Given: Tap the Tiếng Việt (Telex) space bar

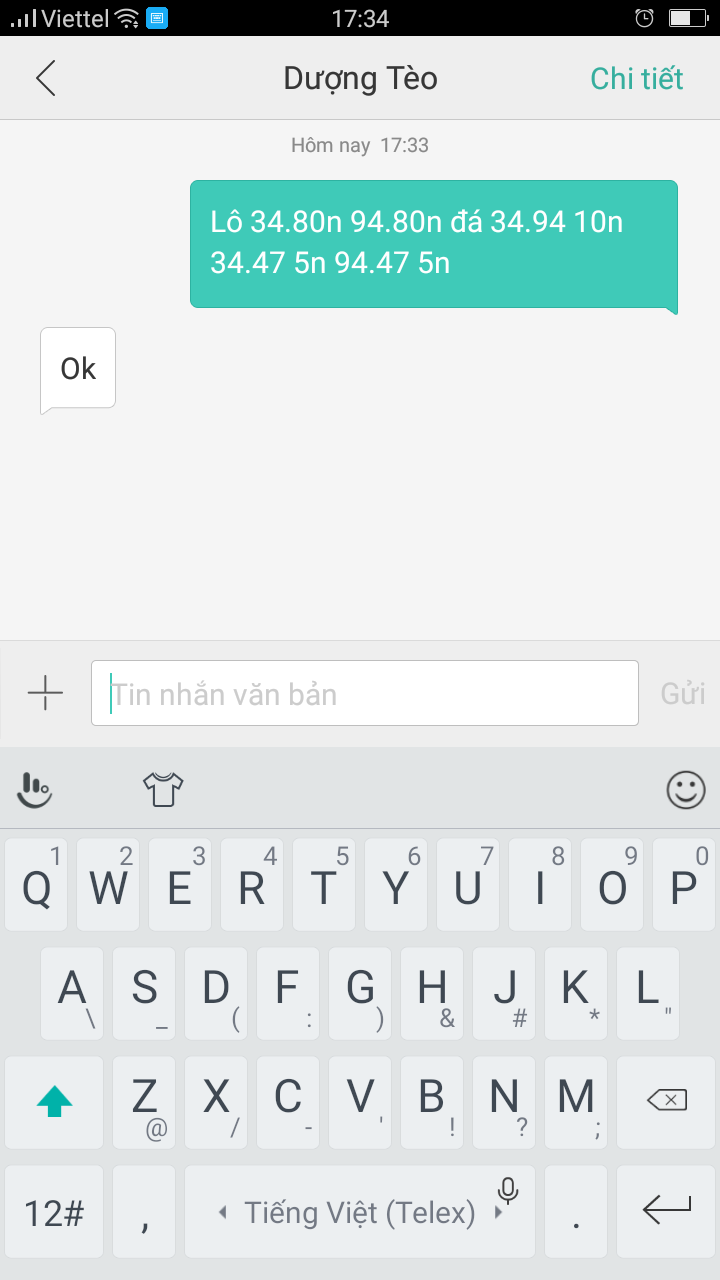Looking at the screenshot, I should coord(359,1212).
